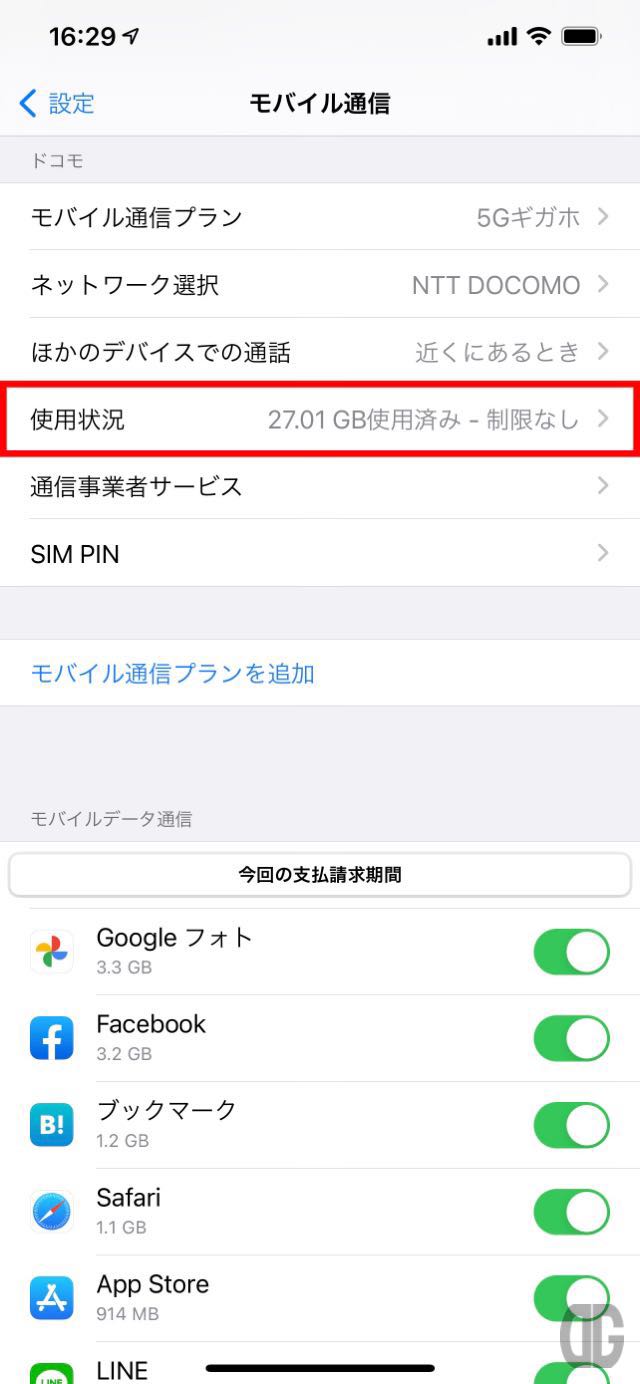
Task: Open ほかのデバイスでの通話 settings
Action: [320, 352]
